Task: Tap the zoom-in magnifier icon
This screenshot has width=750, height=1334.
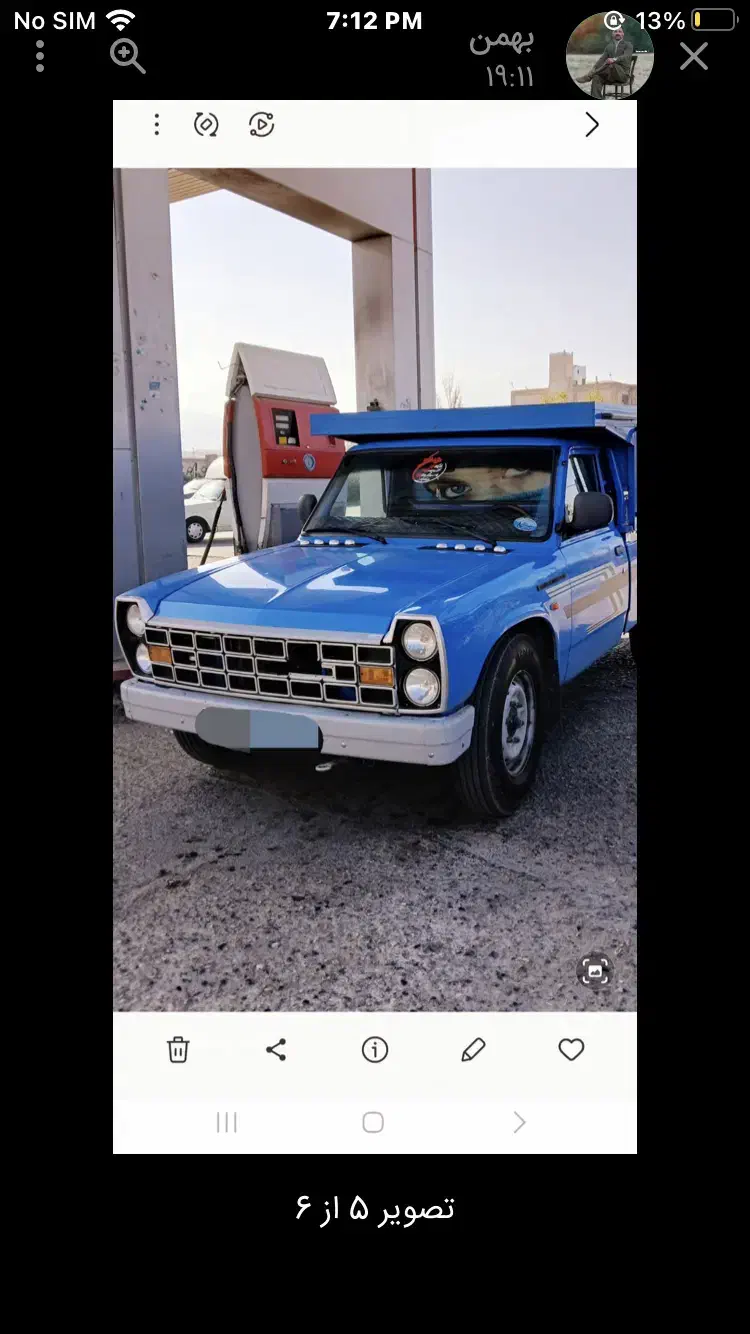Action: (127, 56)
